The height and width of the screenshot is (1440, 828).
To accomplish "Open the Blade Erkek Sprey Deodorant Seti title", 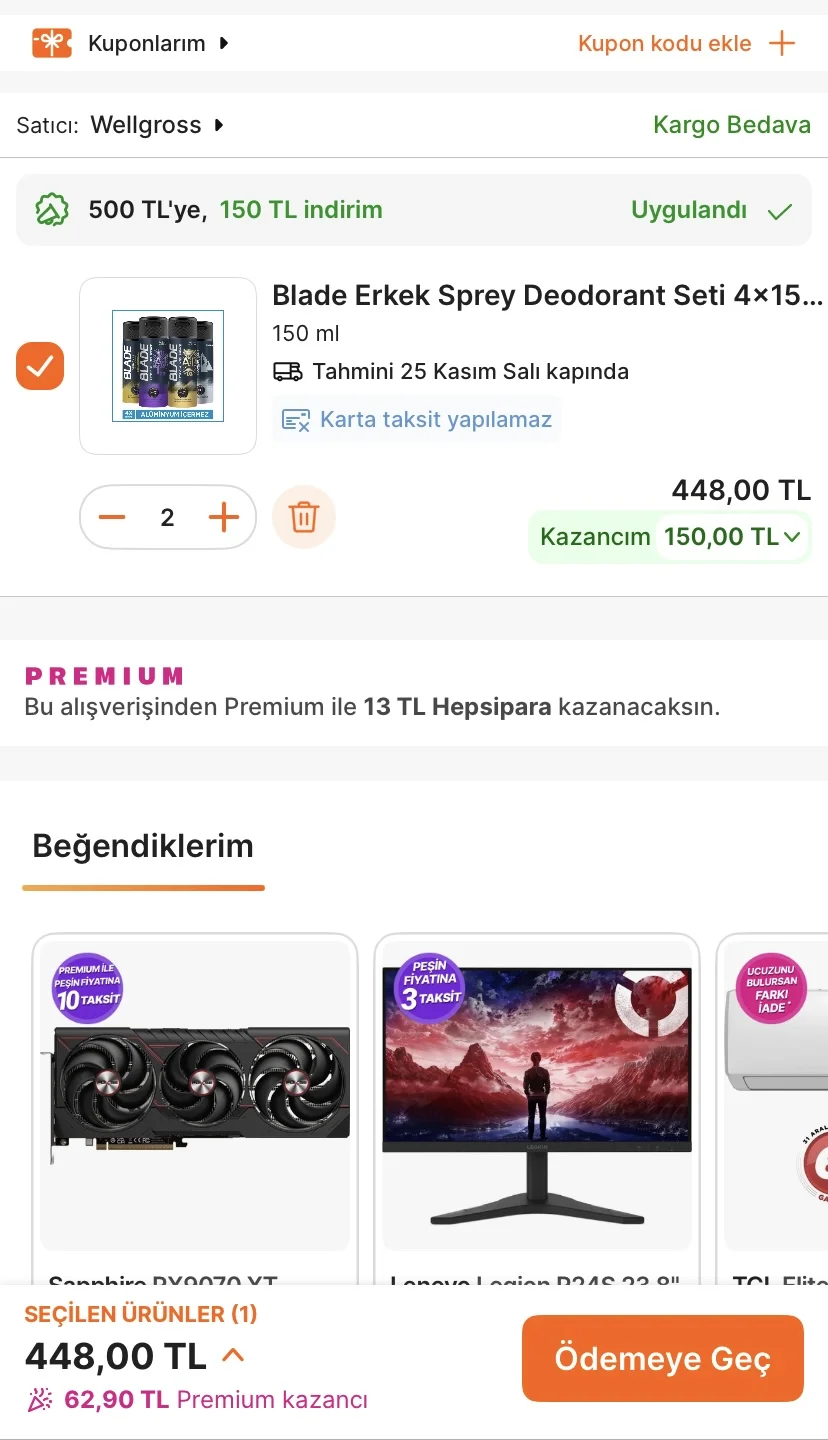I will [x=547, y=296].
